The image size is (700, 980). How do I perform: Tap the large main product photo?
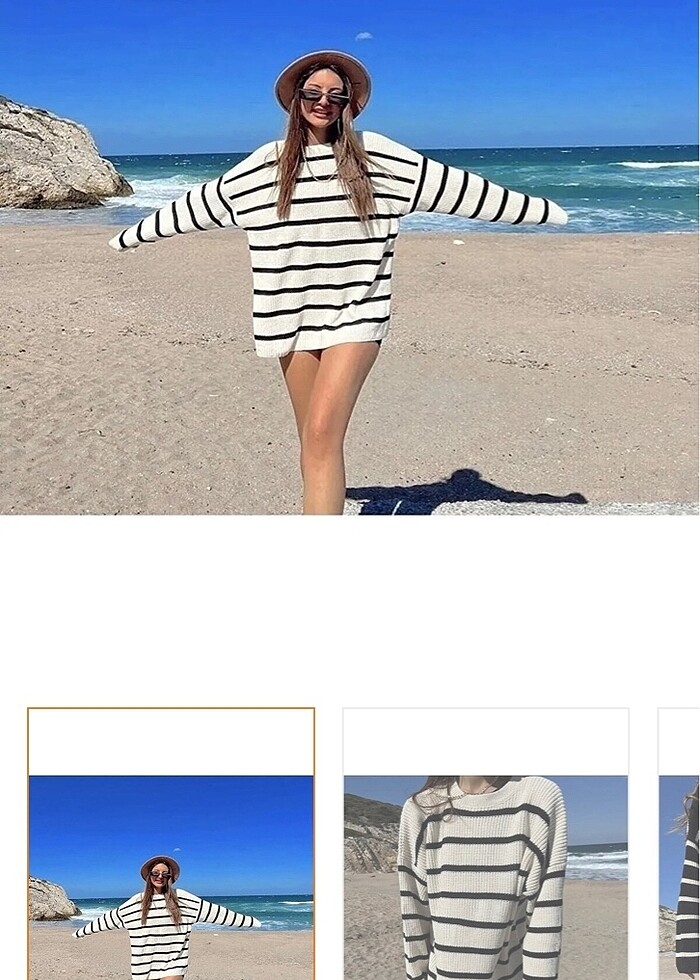coord(350,258)
